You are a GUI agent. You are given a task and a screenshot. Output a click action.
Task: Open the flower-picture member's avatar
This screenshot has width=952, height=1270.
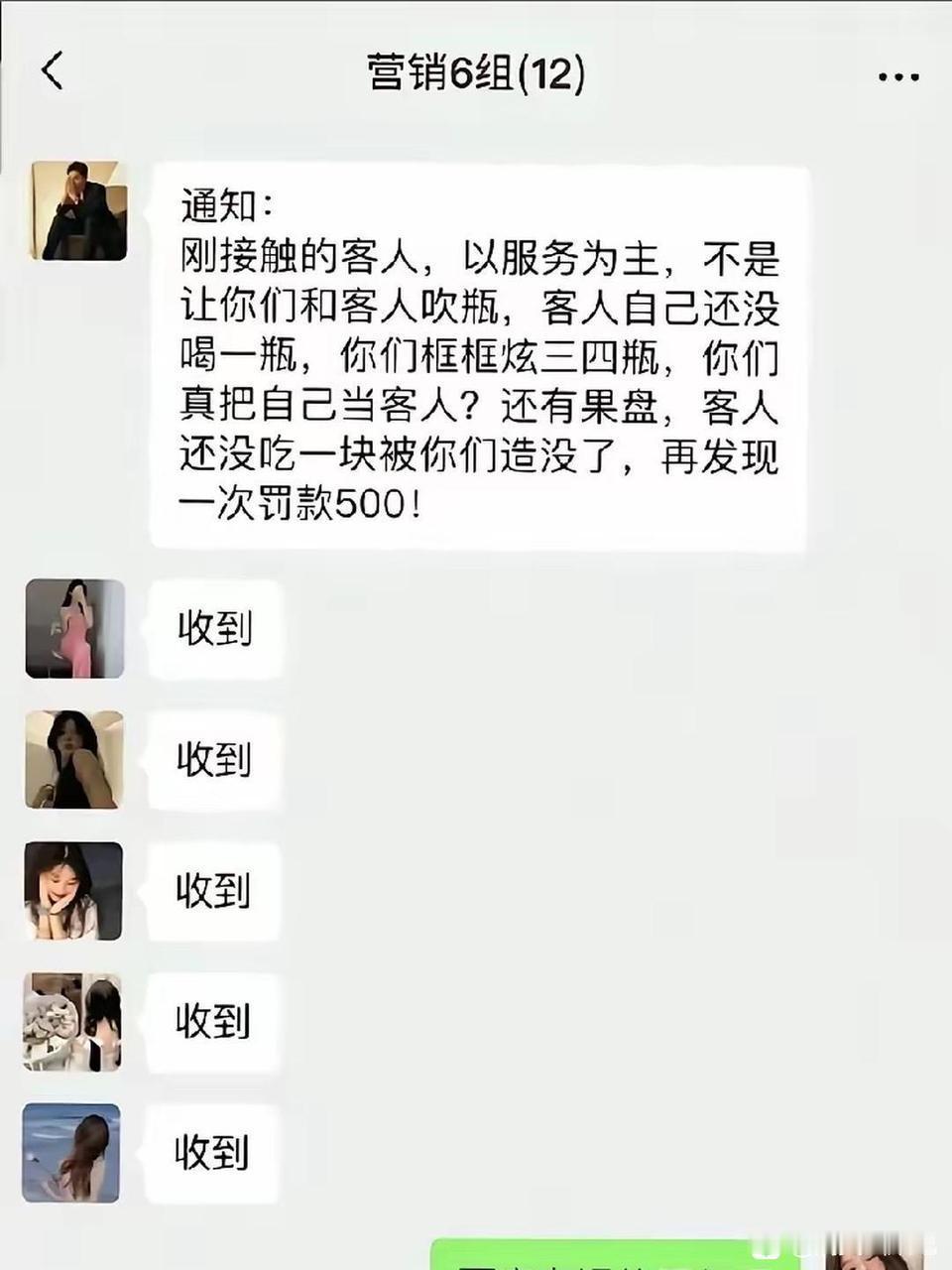(x=72, y=1023)
